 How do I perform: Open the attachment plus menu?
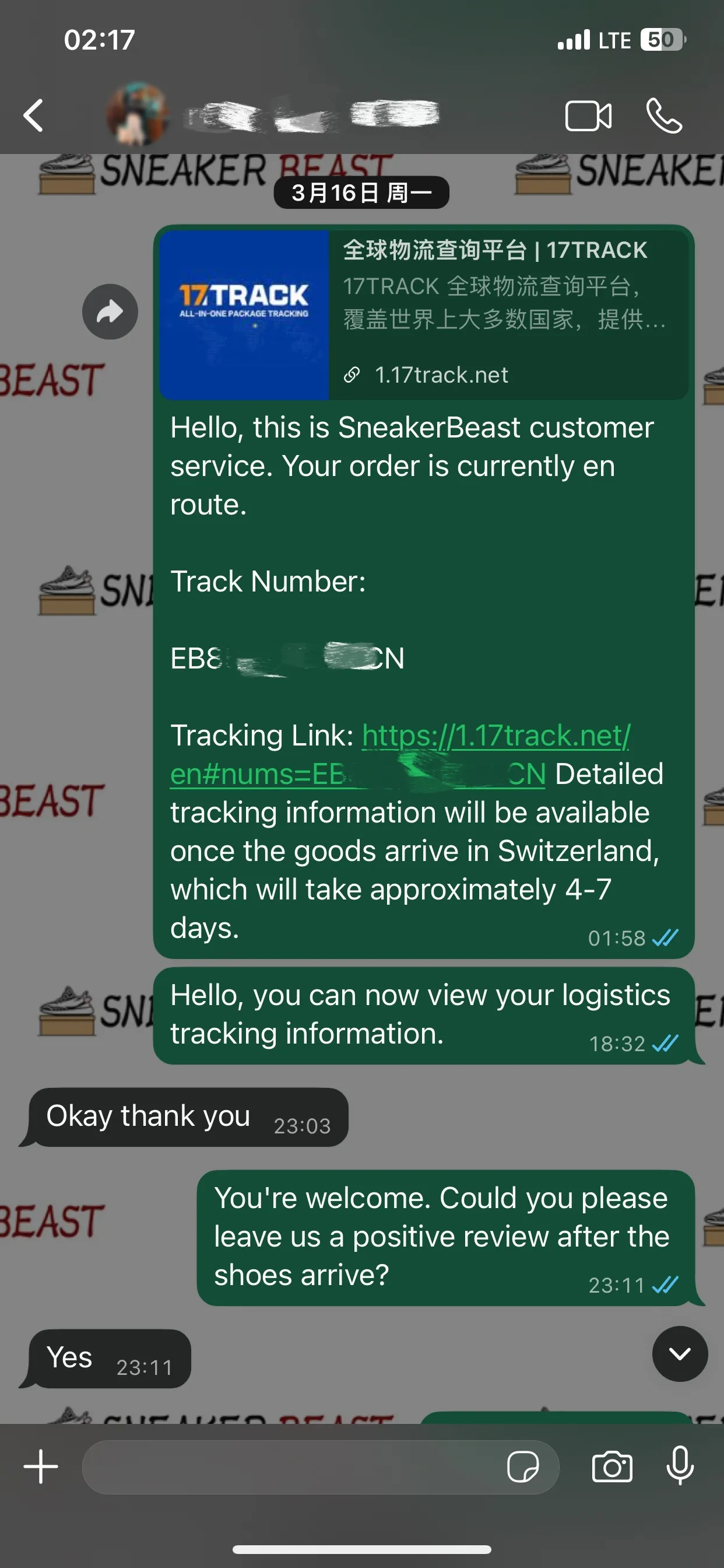coord(41,1466)
